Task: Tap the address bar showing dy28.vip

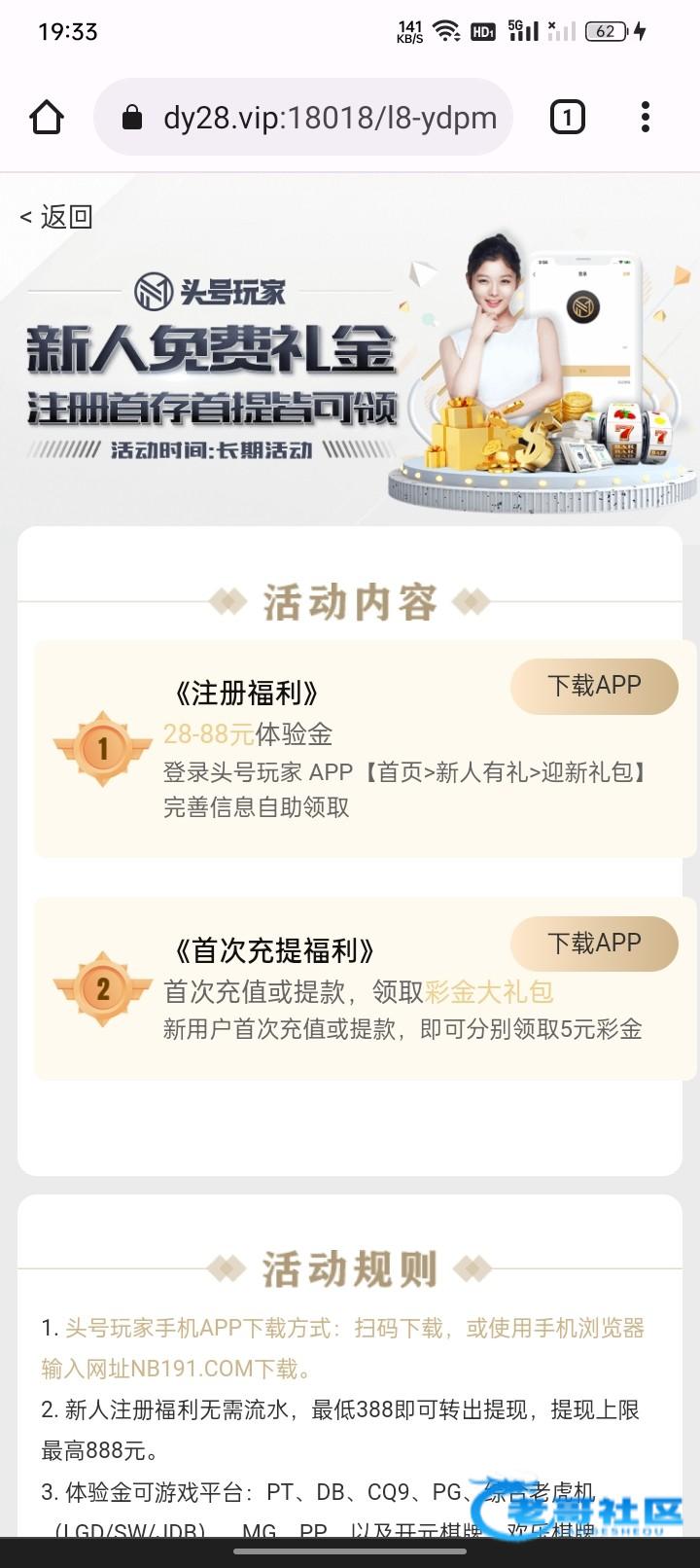Action: pos(303,117)
